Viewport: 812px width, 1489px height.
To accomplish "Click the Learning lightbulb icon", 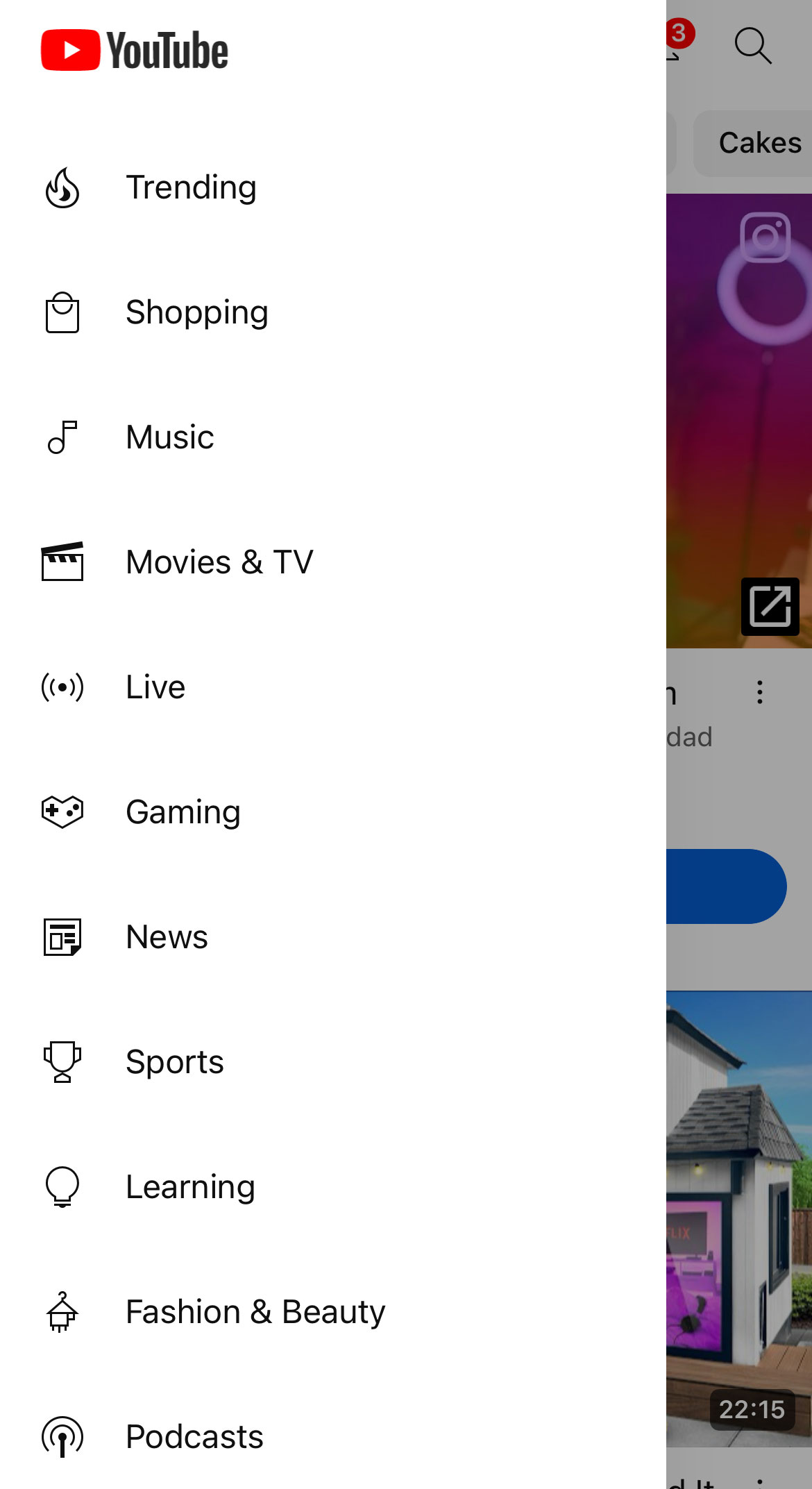I will click(x=61, y=1186).
